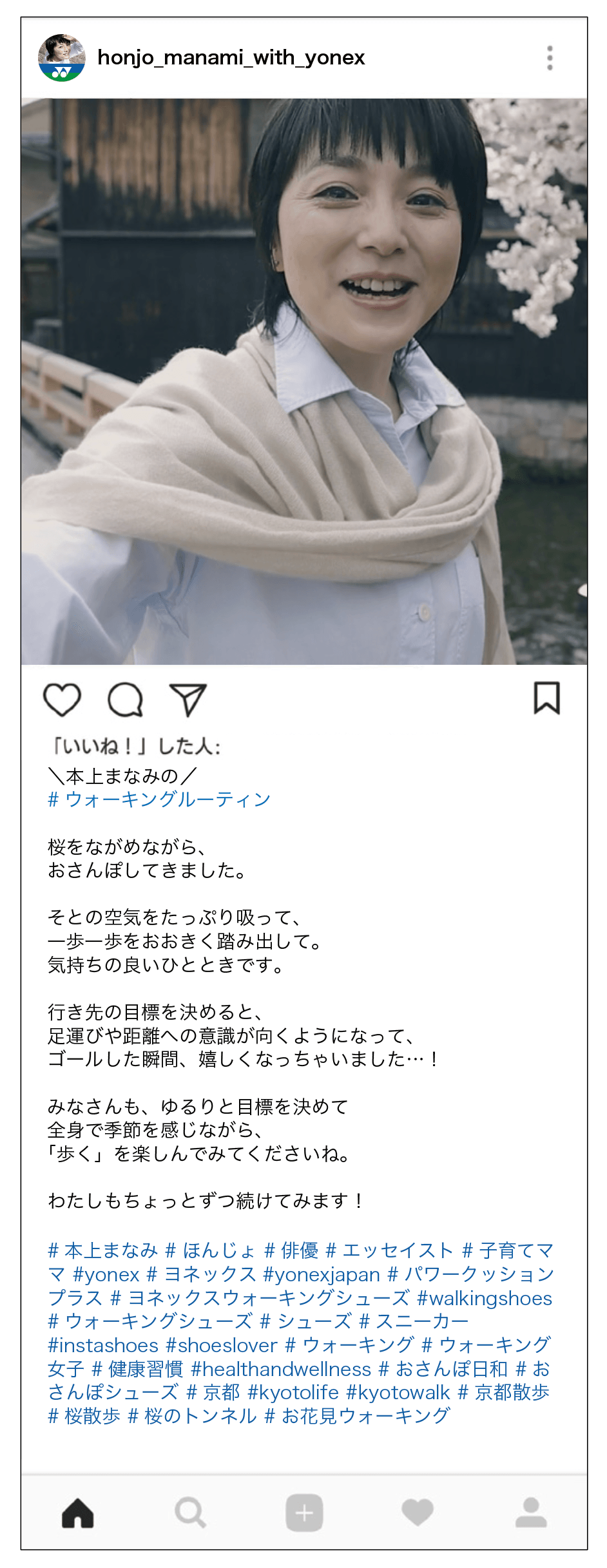
Task: Switch to the Search tab
Action: point(191,1513)
